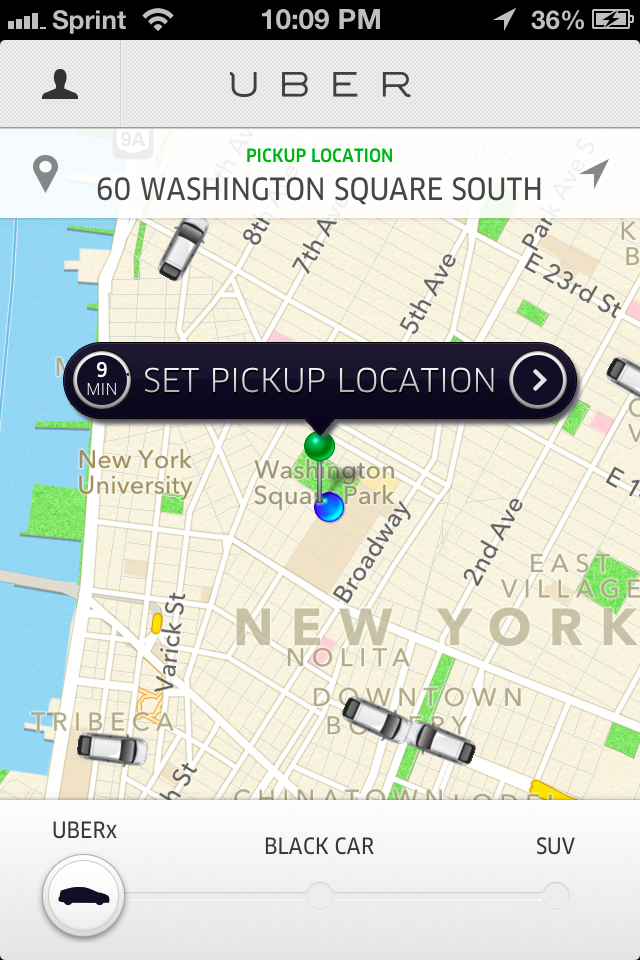Open the profile icon in the header
The width and height of the screenshot is (640, 960).
pyautogui.click(x=60, y=85)
